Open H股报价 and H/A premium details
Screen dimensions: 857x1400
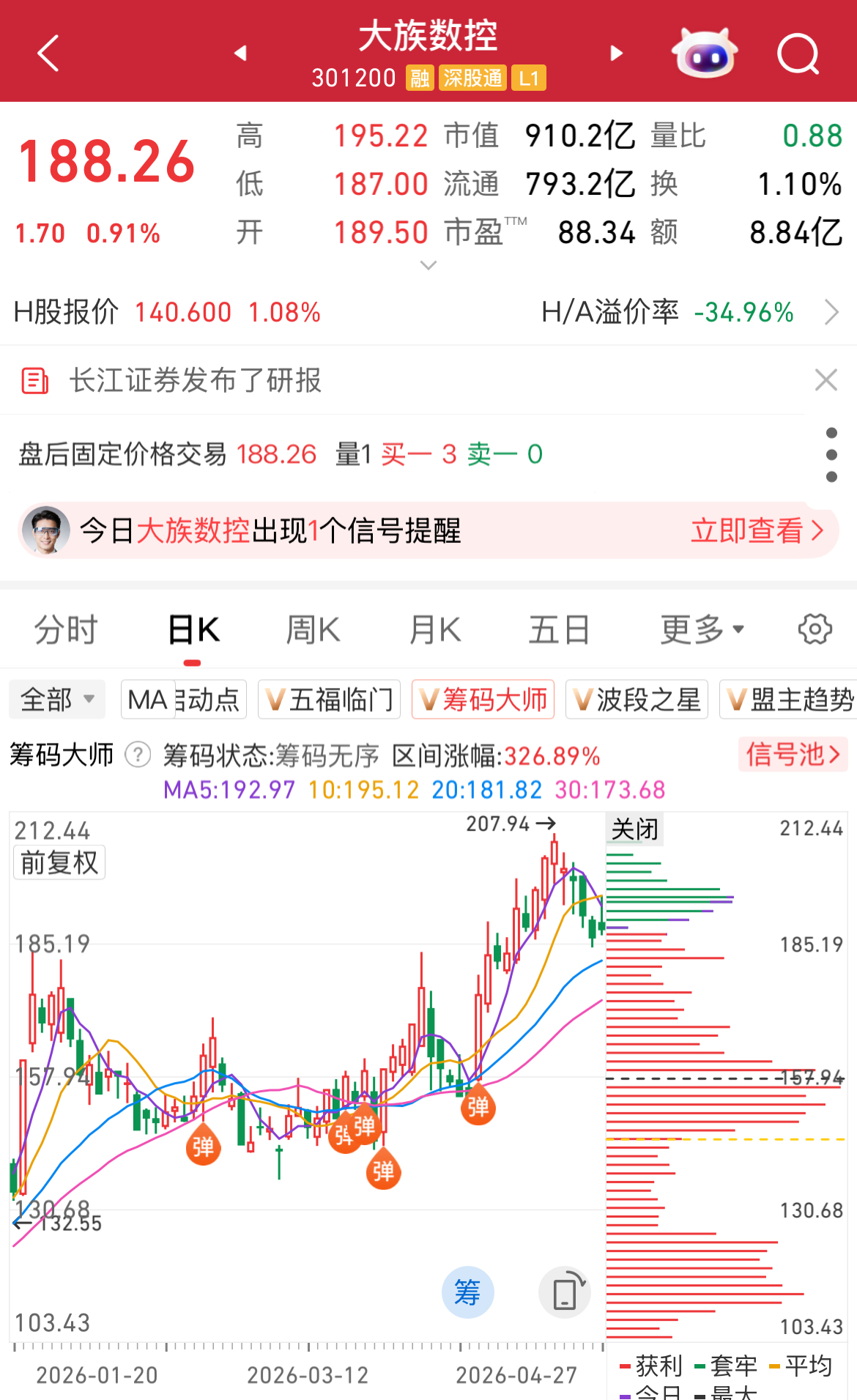pos(831,312)
